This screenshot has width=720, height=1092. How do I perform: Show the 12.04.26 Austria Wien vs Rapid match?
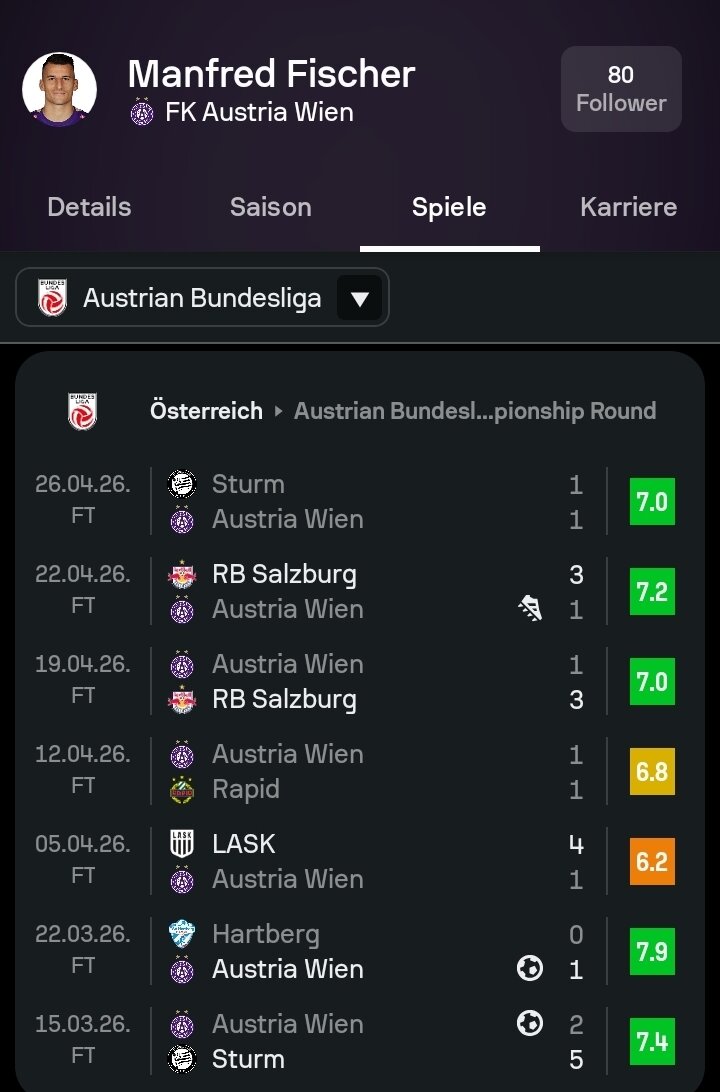[360, 771]
